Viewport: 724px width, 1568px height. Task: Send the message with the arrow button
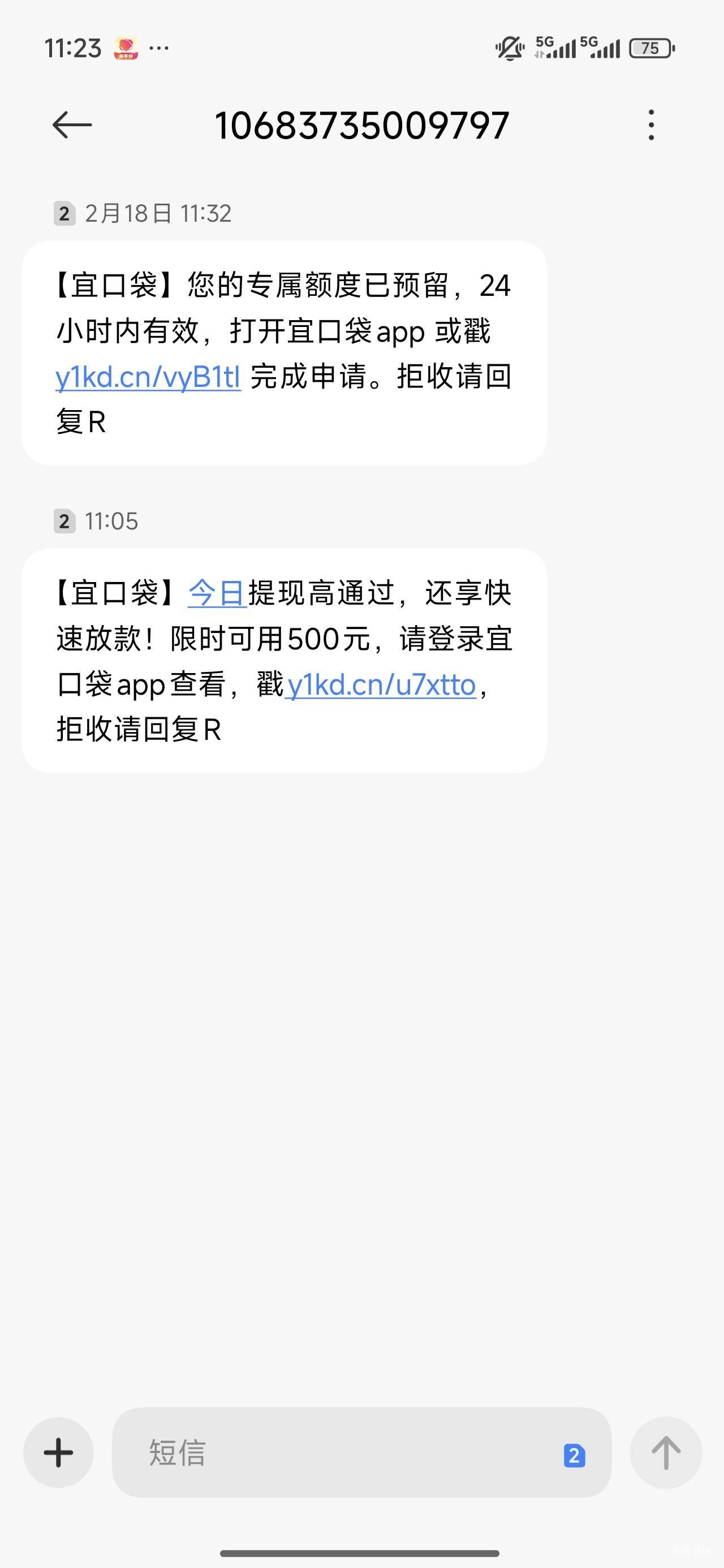click(666, 1453)
